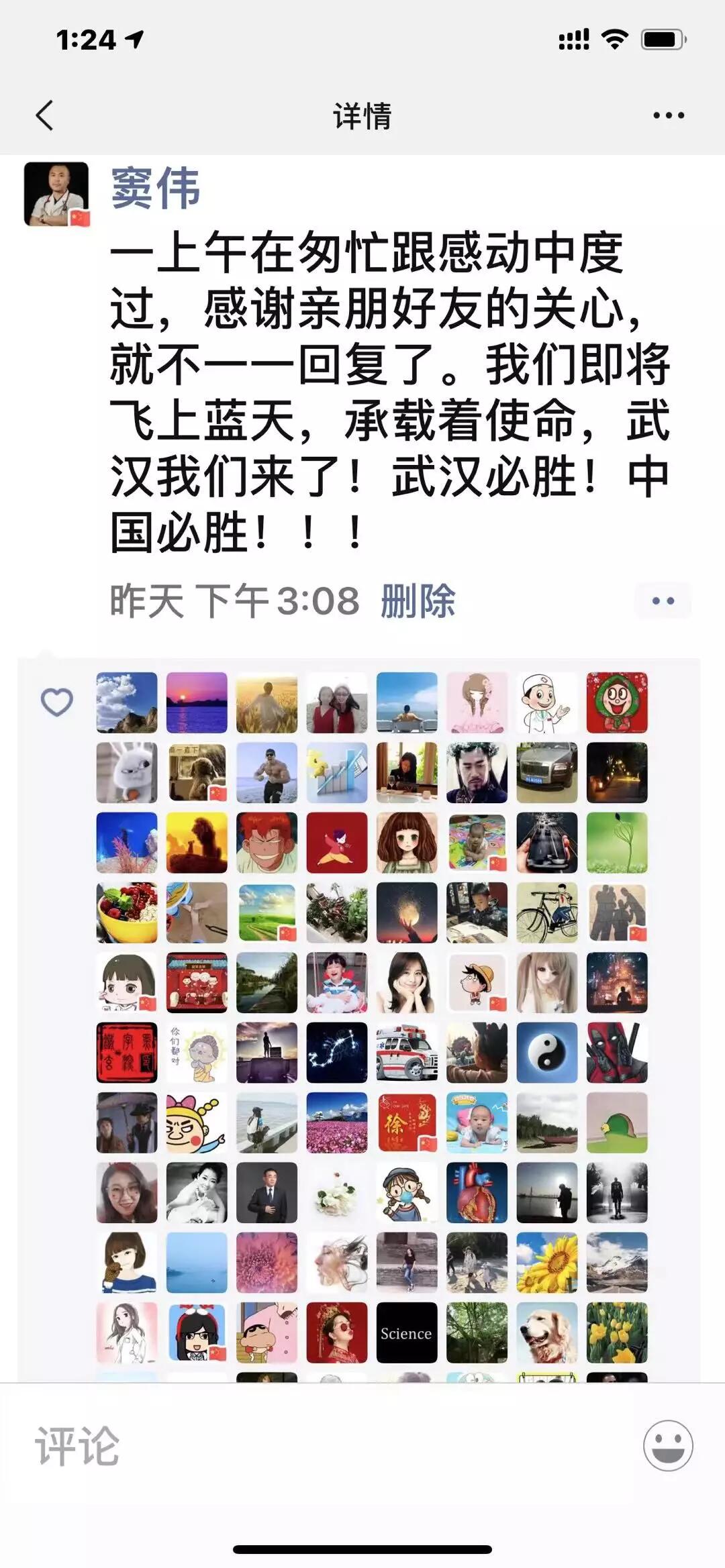Open the profile name link 窦伟
The height and width of the screenshot is (1568, 725).
pos(155,189)
